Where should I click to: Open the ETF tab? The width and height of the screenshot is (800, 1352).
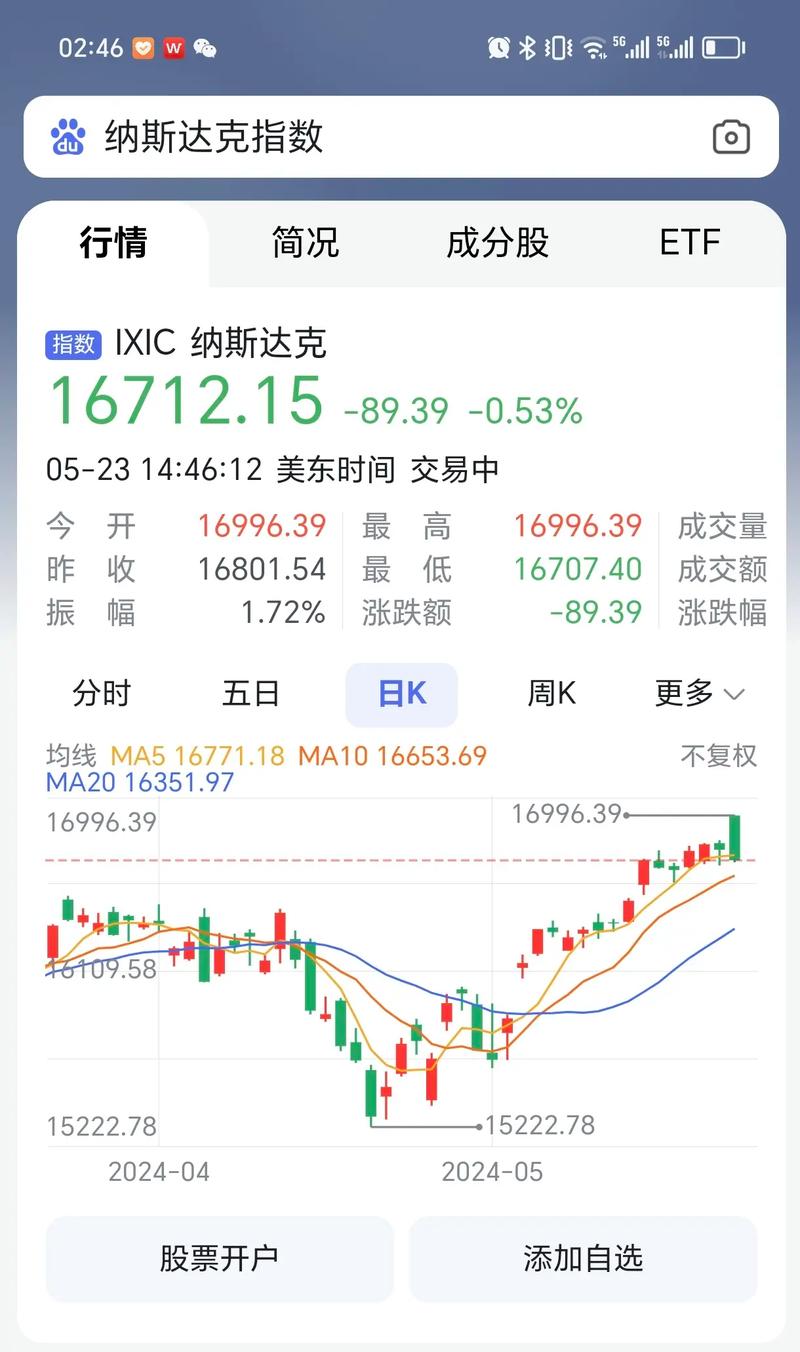coord(690,243)
